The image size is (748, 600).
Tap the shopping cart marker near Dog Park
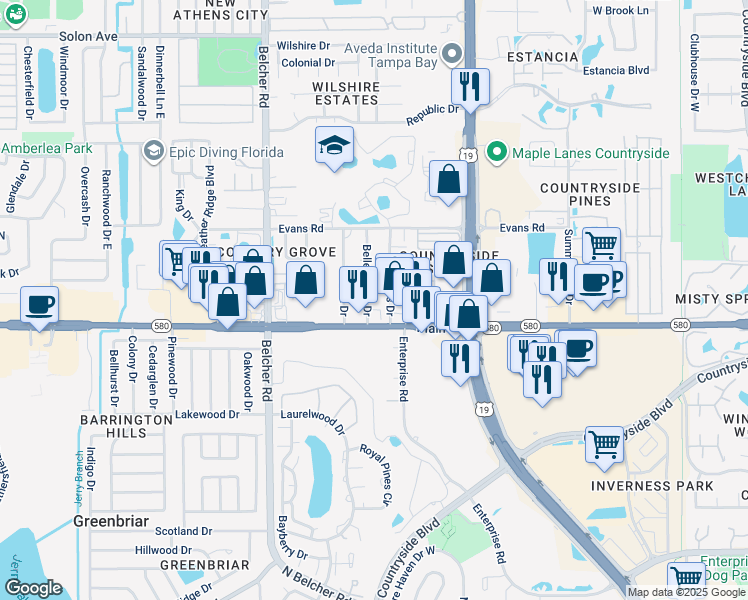coord(686,579)
